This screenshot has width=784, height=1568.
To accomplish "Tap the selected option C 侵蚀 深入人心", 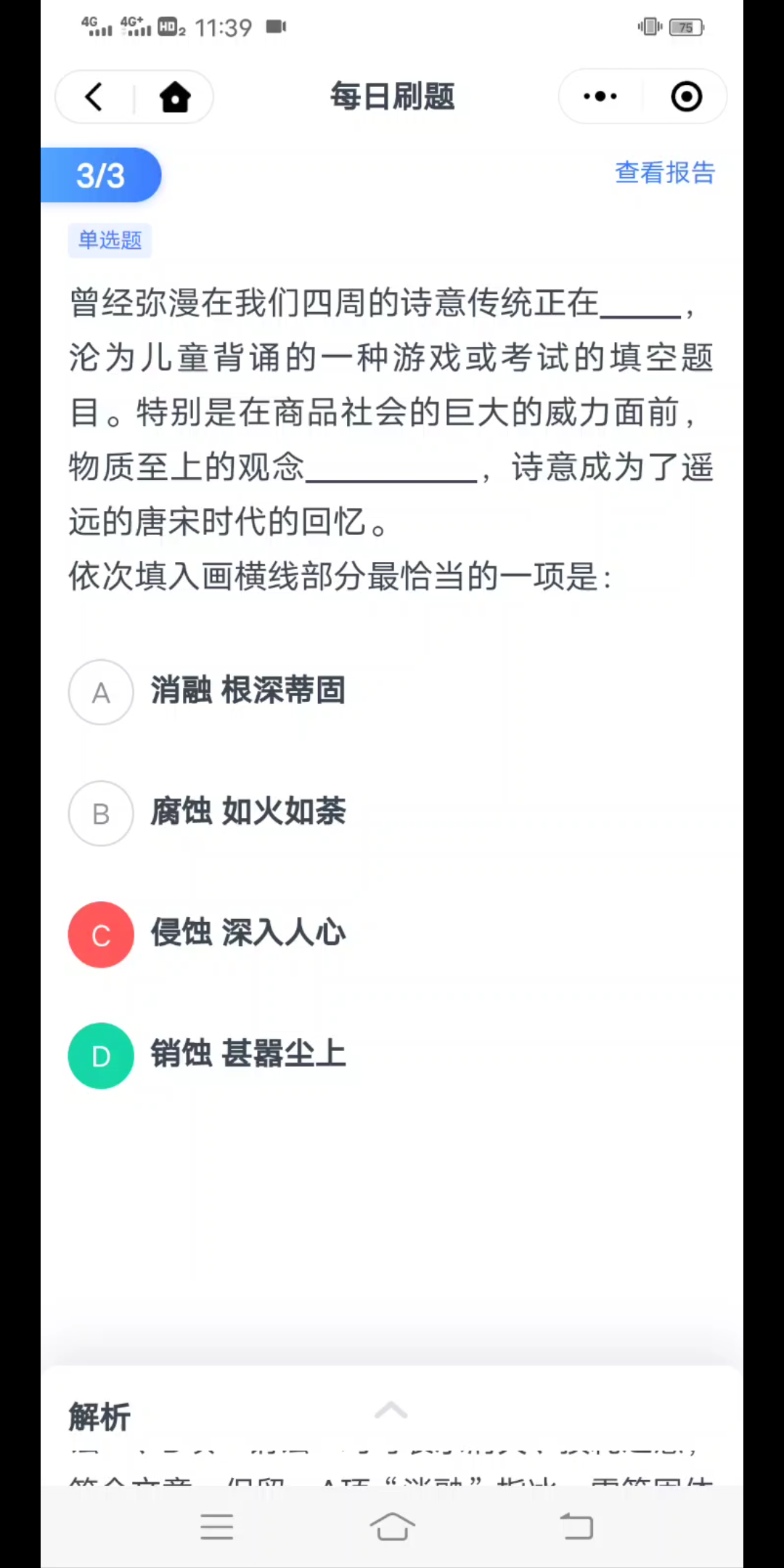I will [x=248, y=934].
